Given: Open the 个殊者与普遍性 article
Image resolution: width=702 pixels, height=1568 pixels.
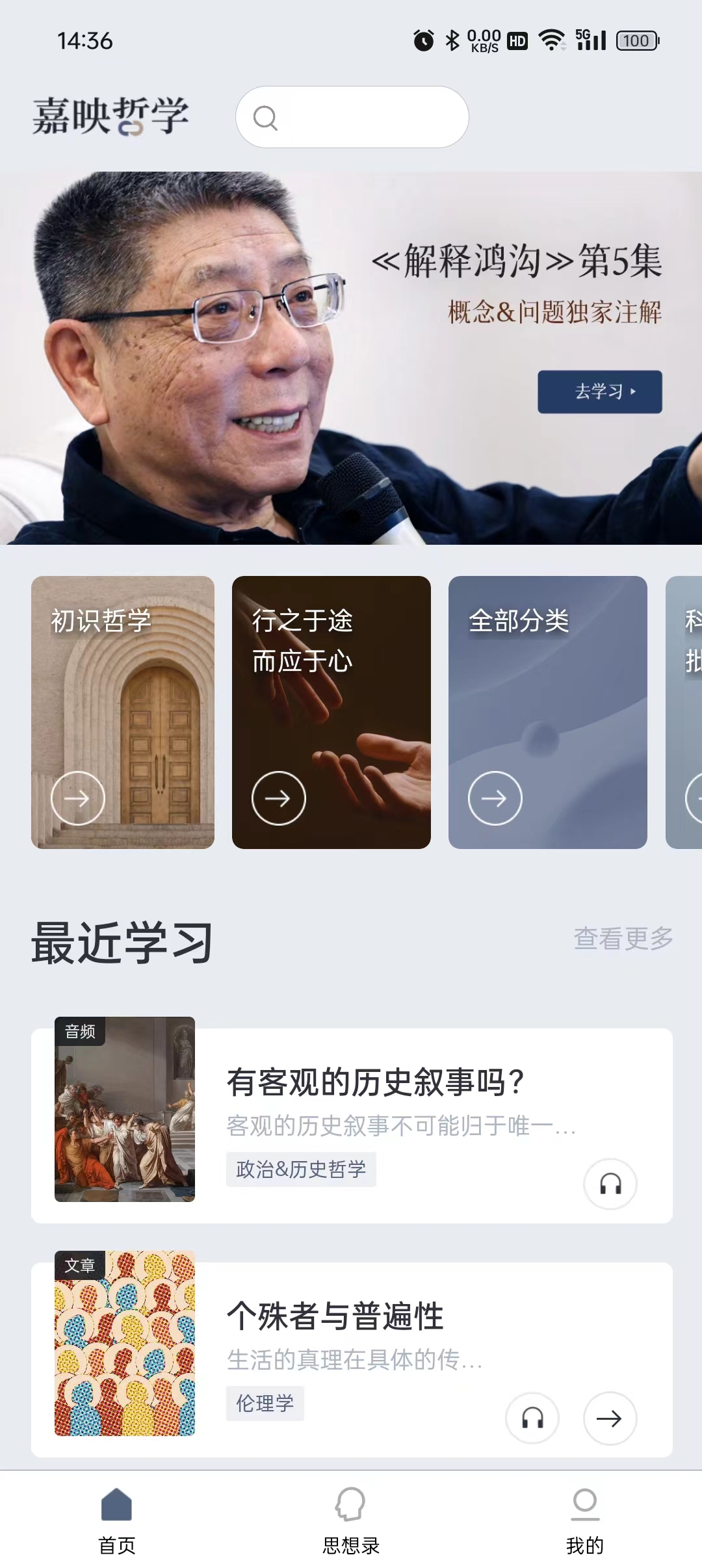Looking at the screenshot, I should coord(335,1317).
